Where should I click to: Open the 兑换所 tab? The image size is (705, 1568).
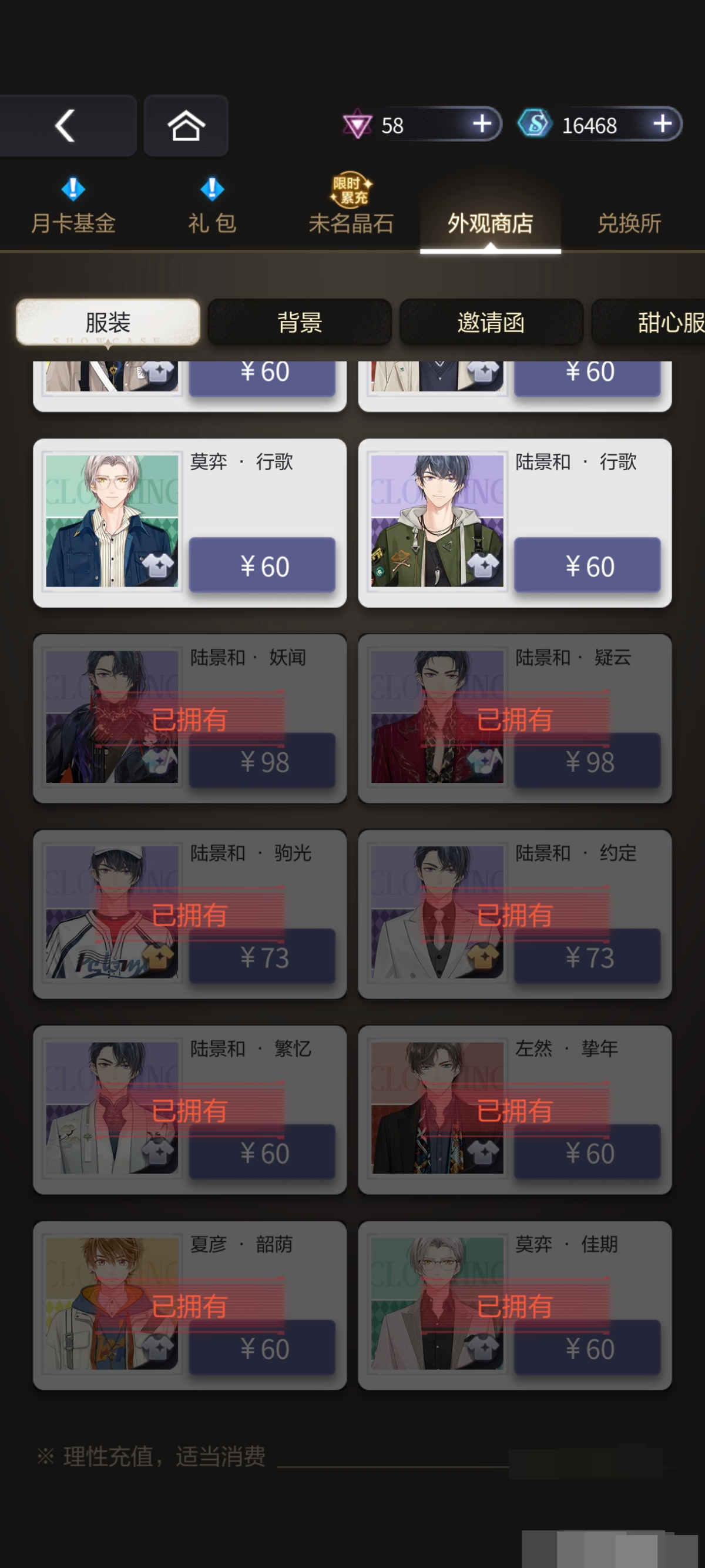pos(629,222)
